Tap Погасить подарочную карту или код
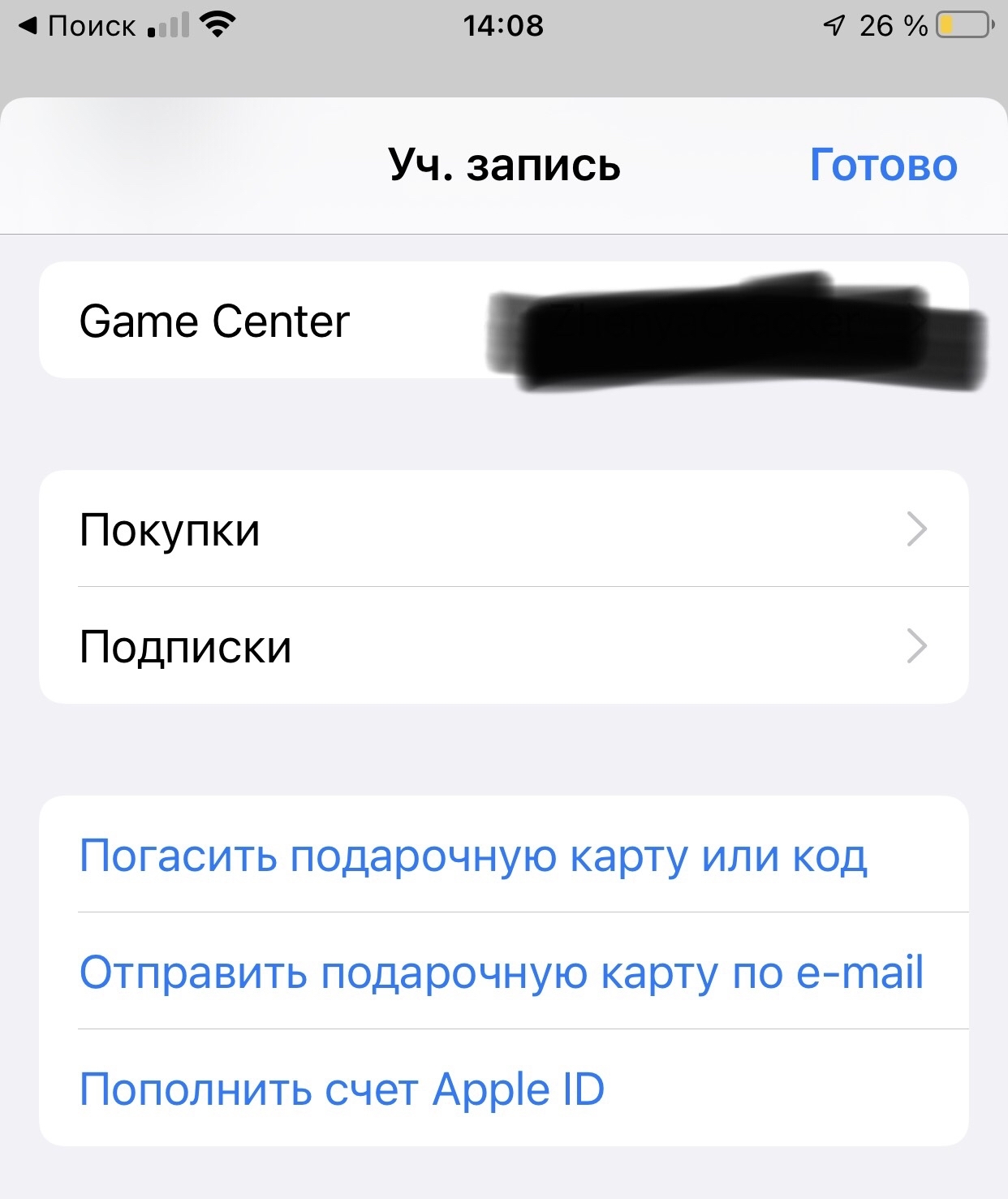The width and height of the screenshot is (1008, 1199). [x=473, y=856]
